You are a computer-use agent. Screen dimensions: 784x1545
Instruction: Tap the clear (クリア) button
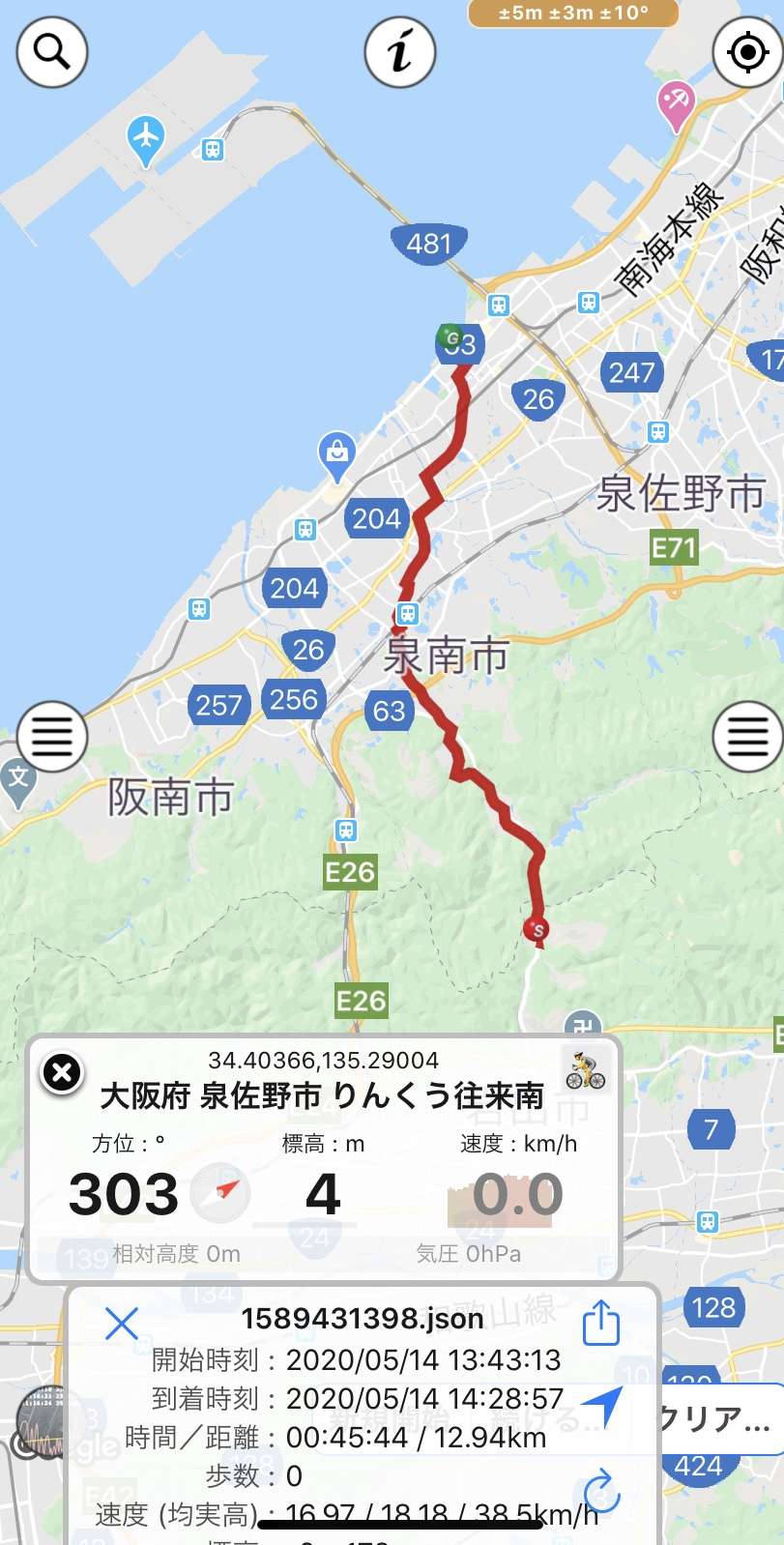click(x=715, y=1418)
